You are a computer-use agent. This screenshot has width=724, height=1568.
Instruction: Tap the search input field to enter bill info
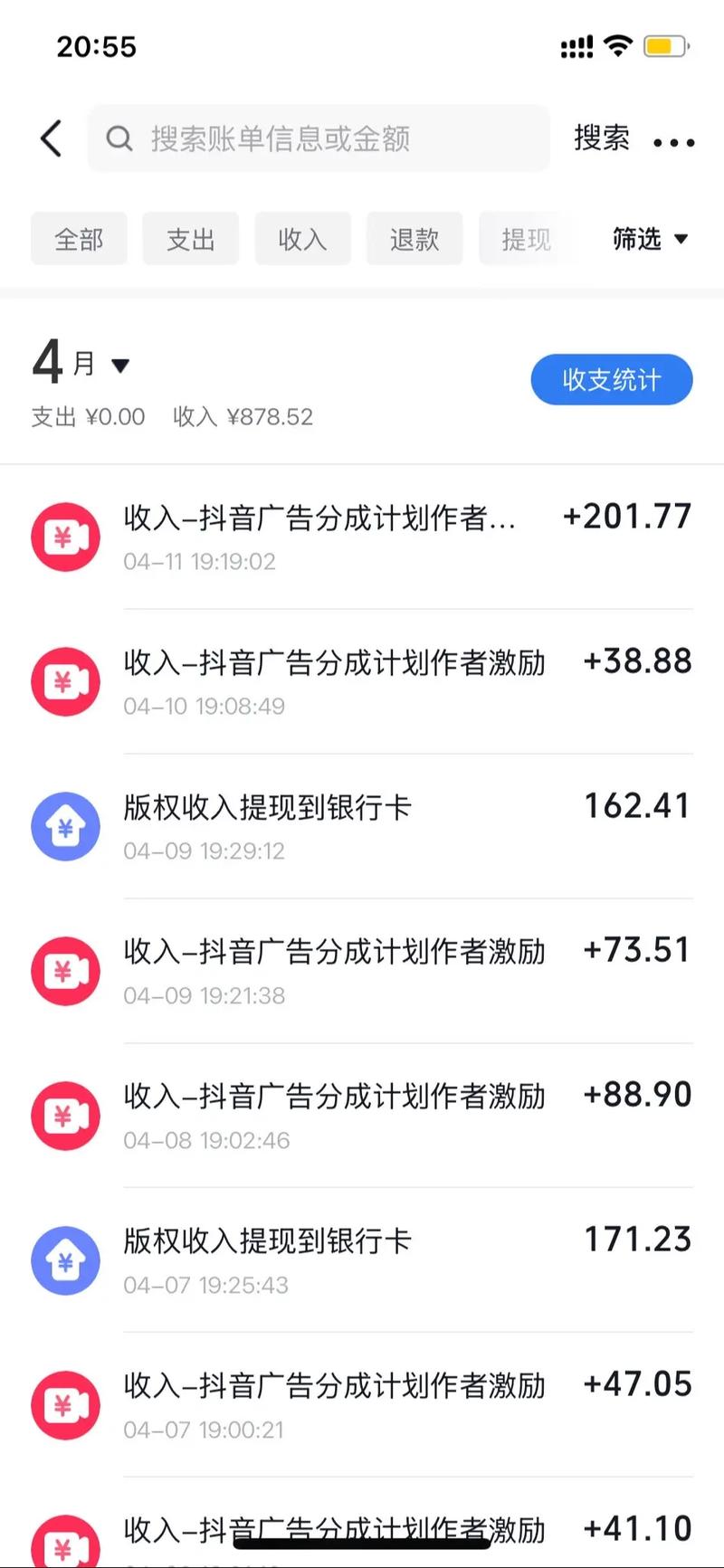click(x=317, y=138)
